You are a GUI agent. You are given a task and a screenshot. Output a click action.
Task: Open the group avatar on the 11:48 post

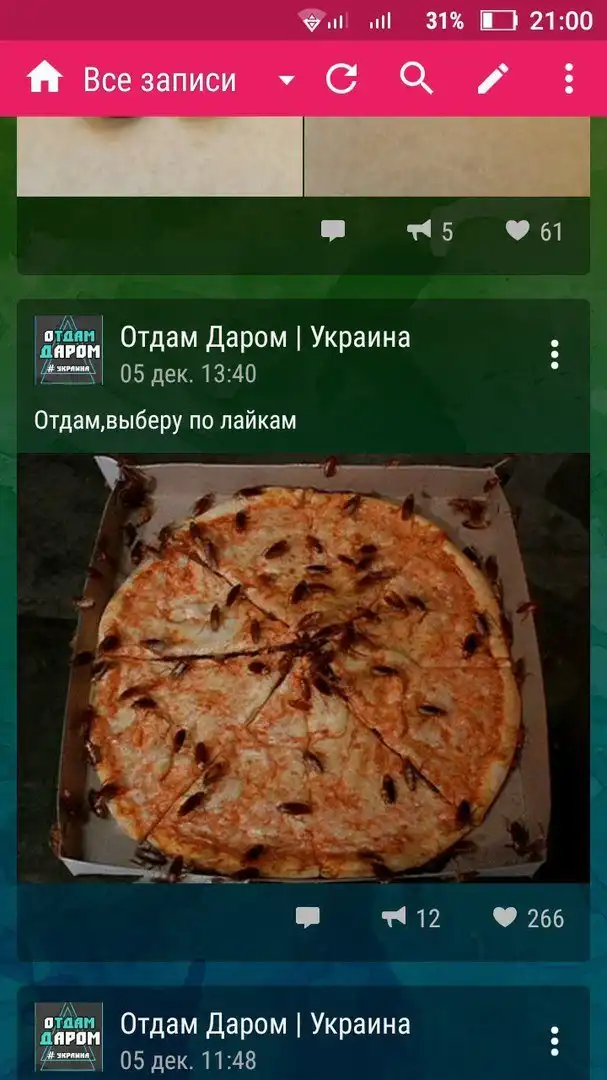tap(69, 1037)
